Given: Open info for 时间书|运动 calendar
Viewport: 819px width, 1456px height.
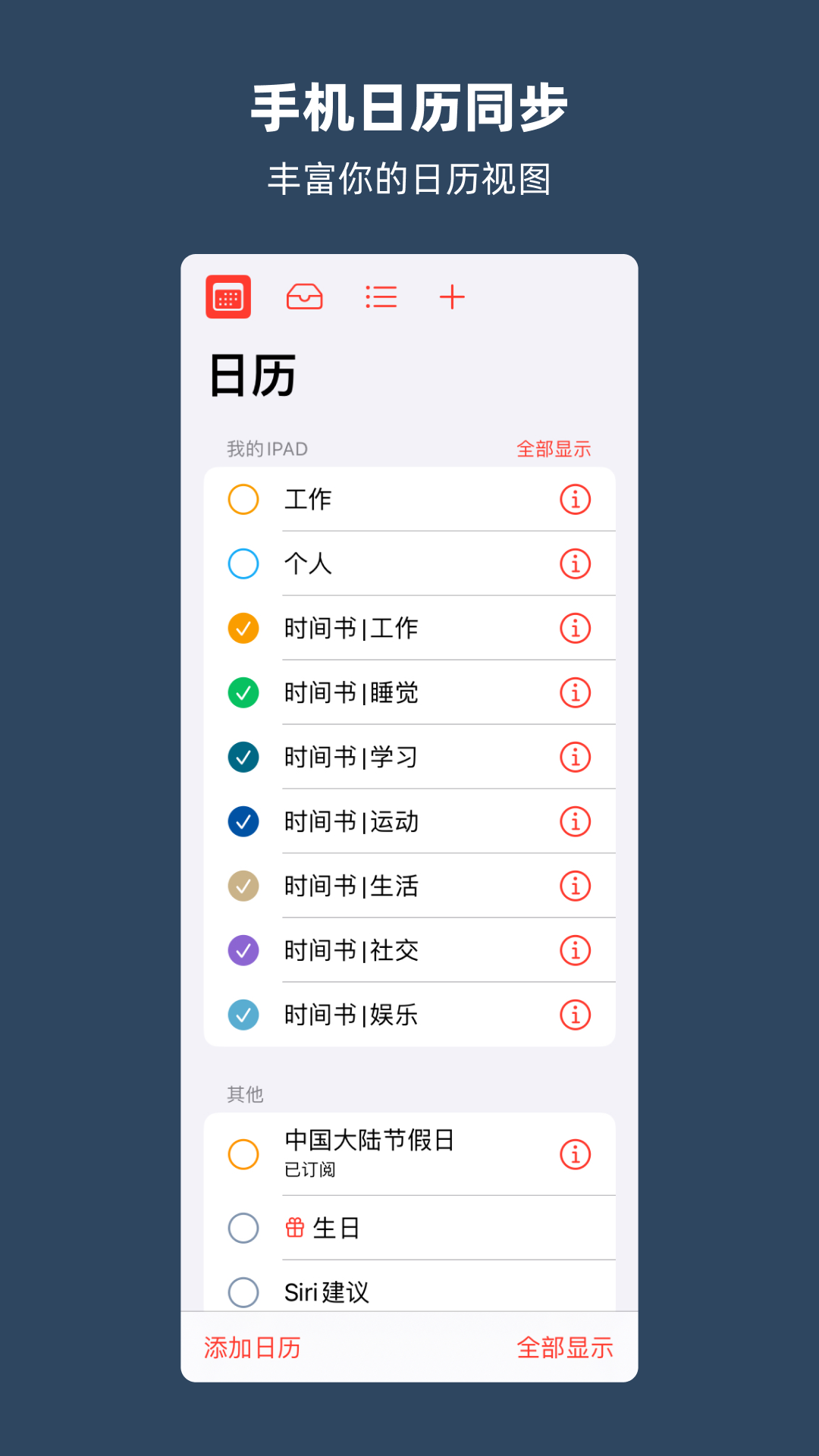Looking at the screenshot, I should 575,821.
